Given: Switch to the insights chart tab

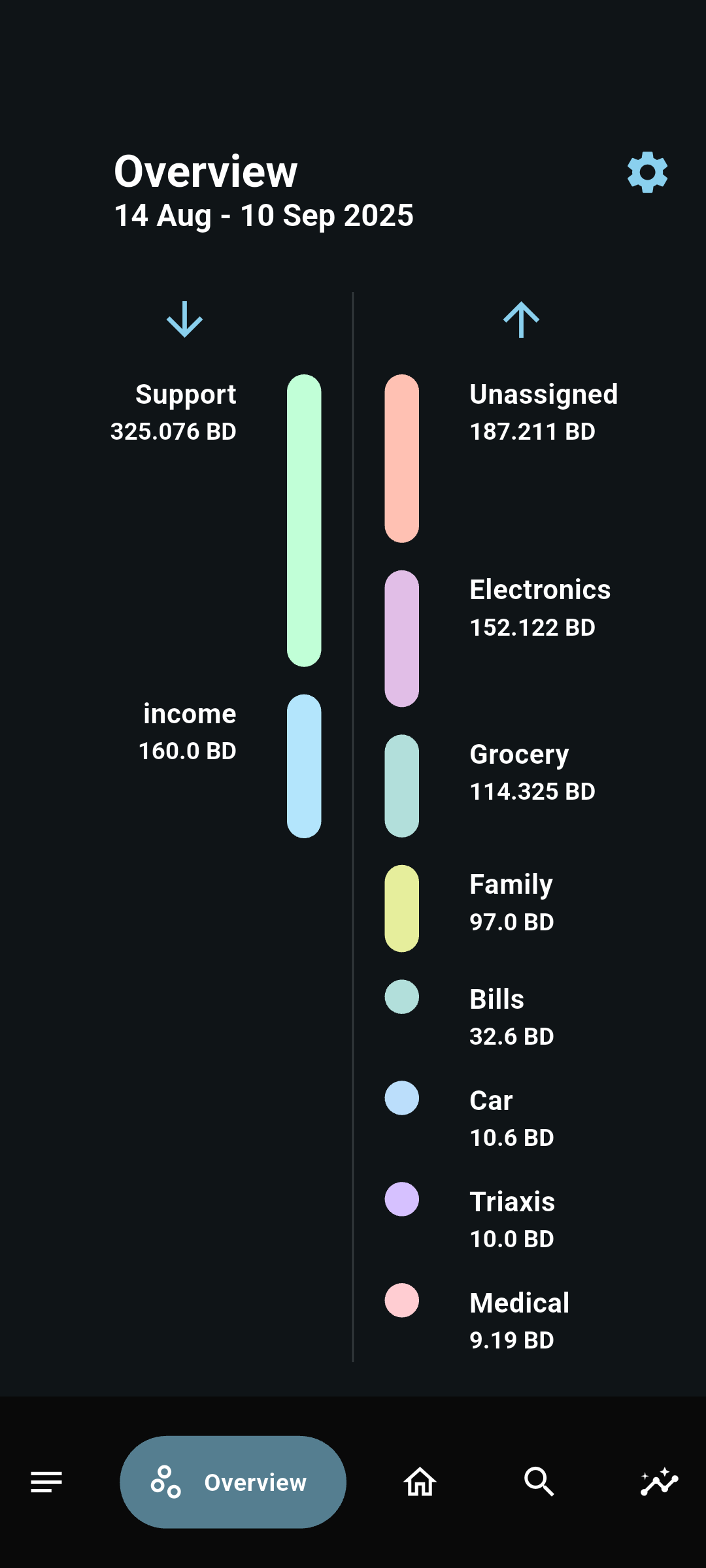Looking at the screenshot, I should [x=659, y=1482].
